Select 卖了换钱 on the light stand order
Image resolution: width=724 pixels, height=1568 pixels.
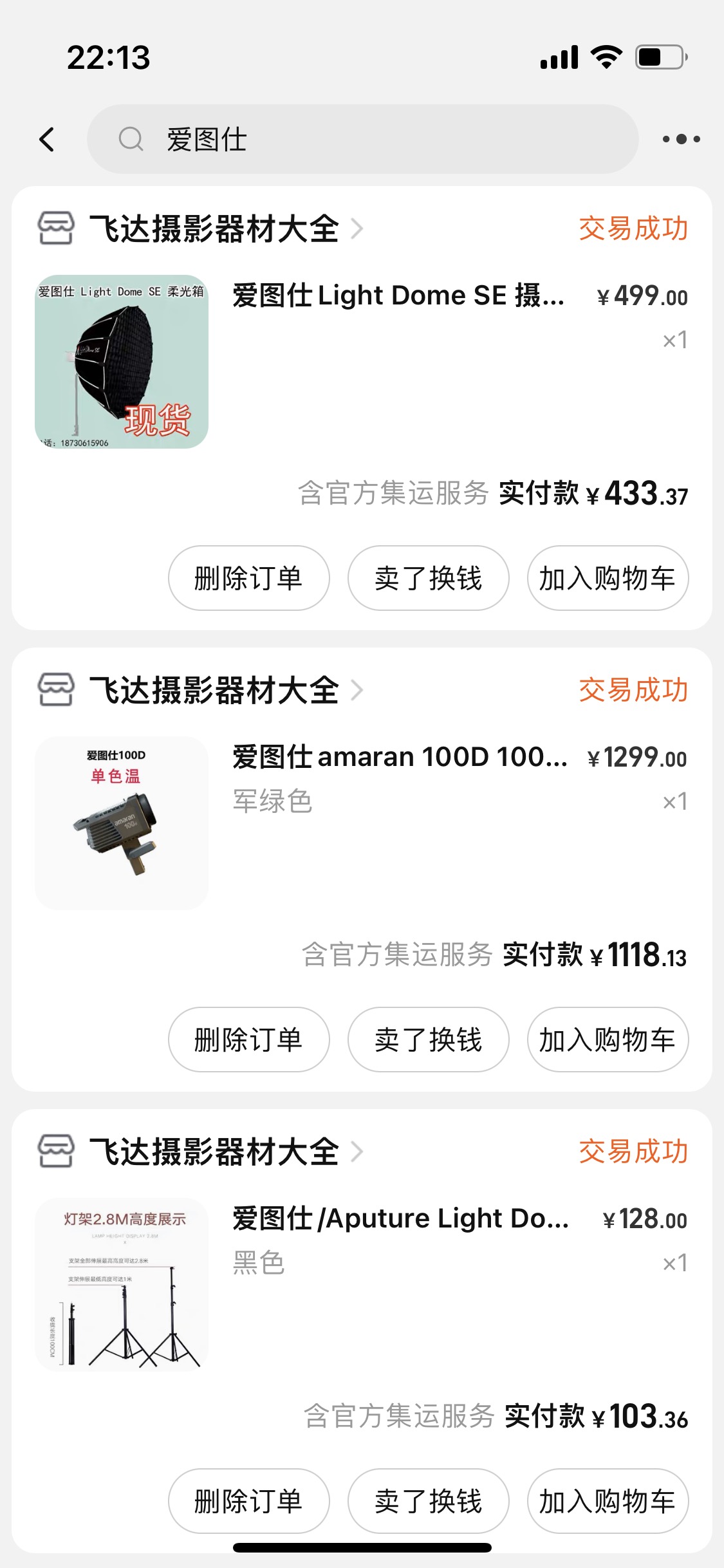(x=428, y=1500)
